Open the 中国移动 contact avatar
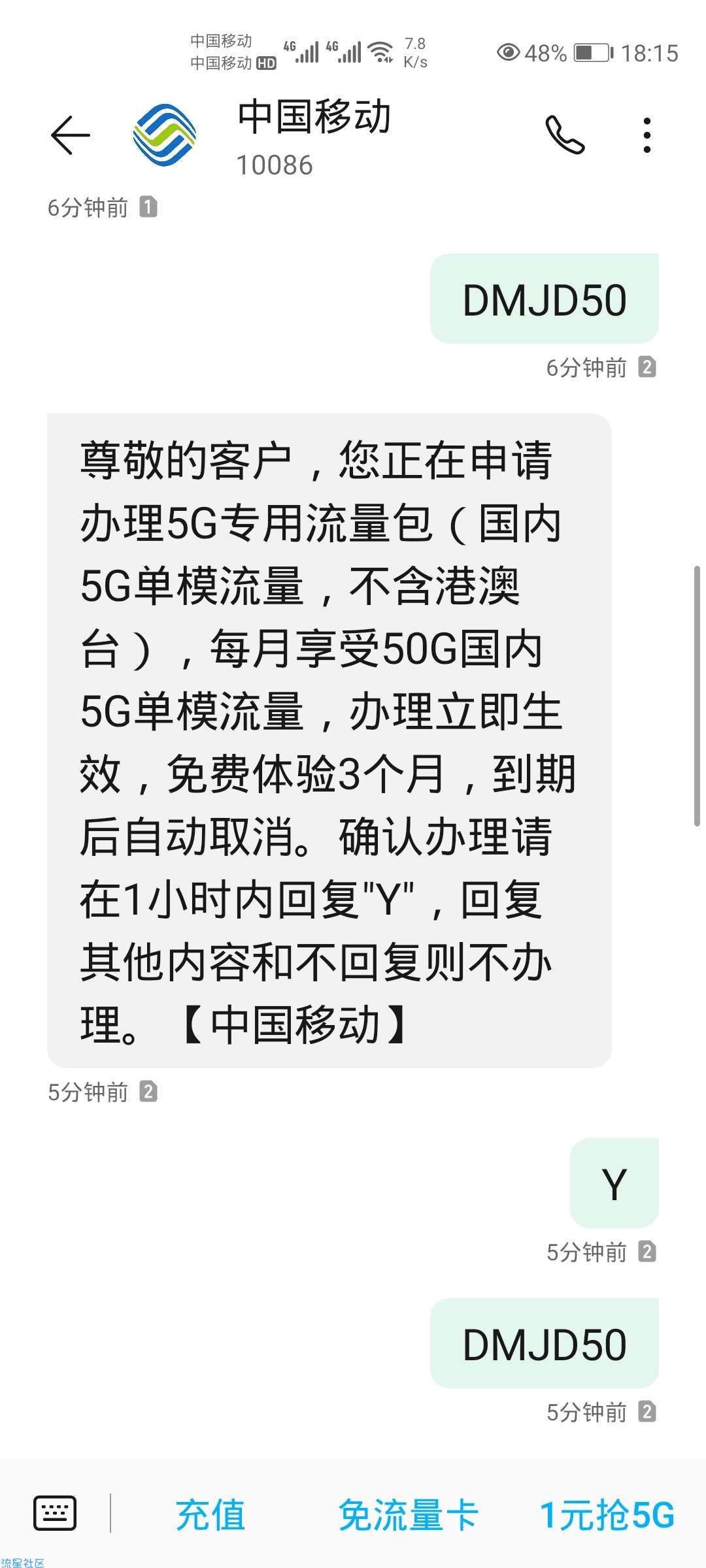 pos(165,135)
